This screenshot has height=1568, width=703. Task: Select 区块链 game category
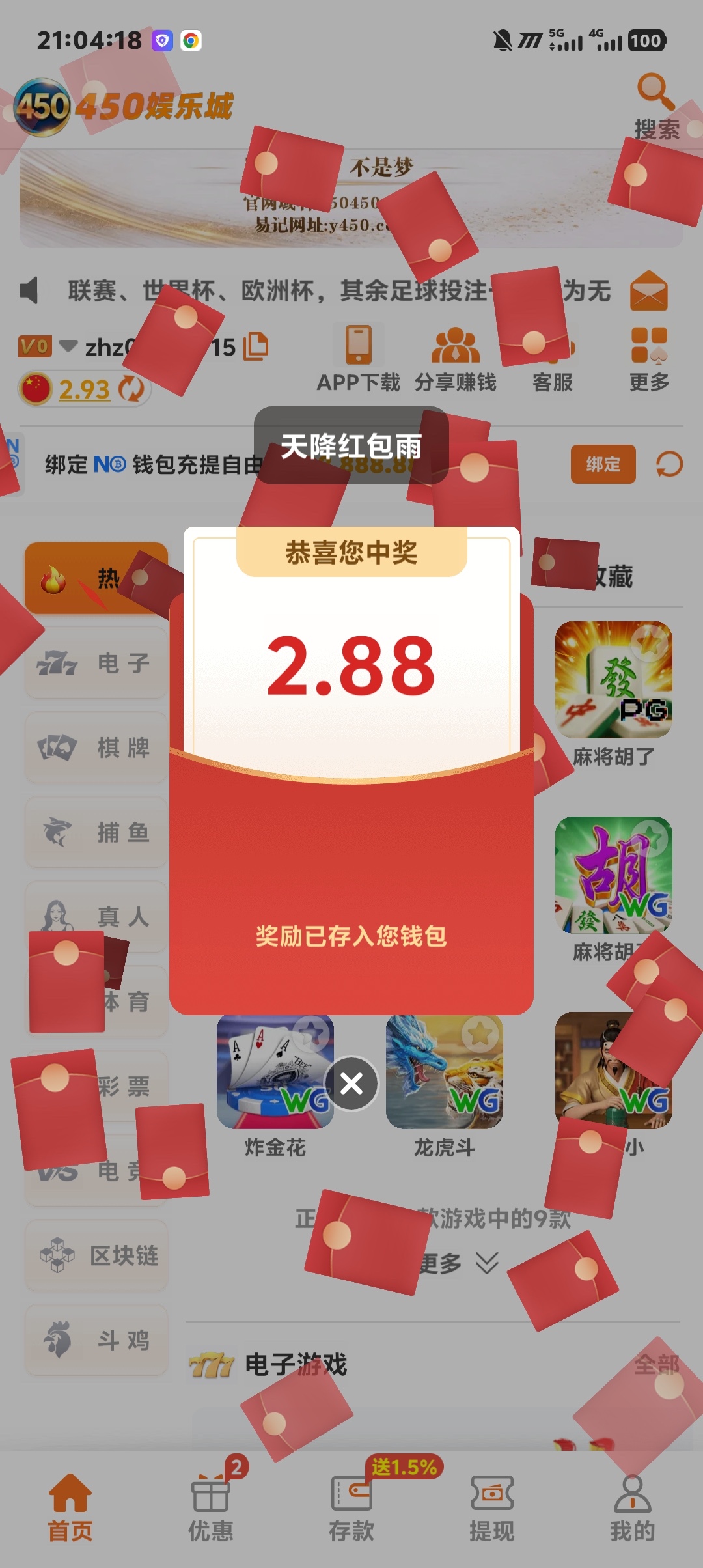tap(96, 1255)
